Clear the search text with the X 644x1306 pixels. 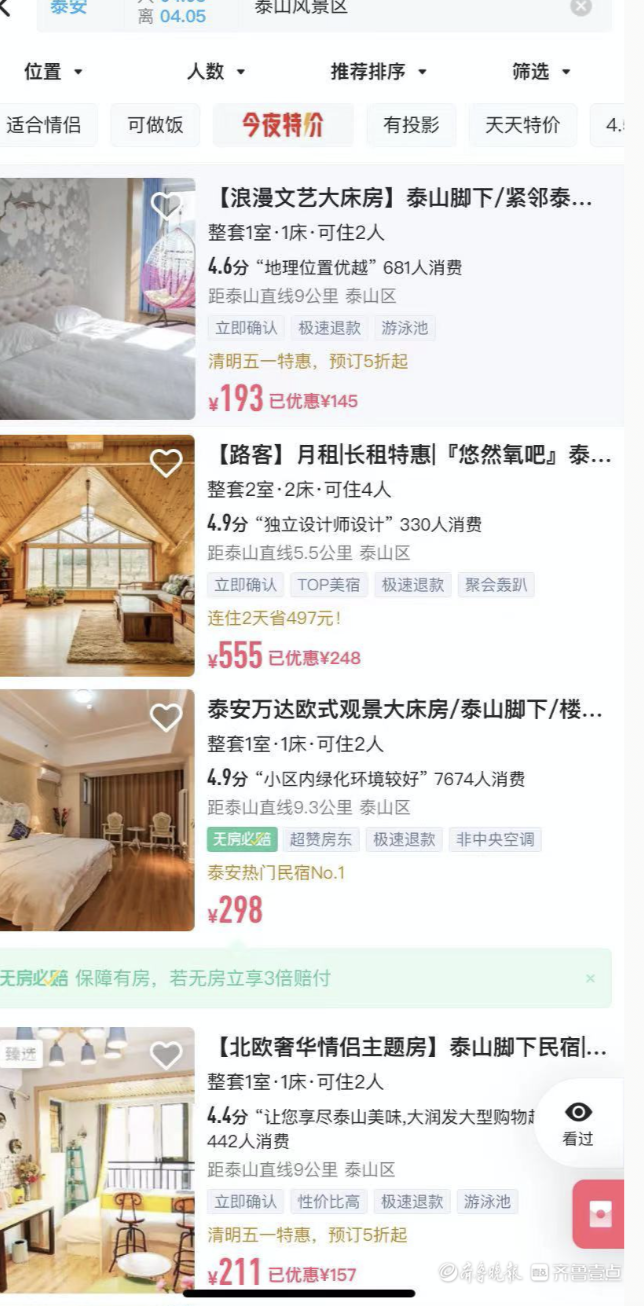tap(581, 9)
